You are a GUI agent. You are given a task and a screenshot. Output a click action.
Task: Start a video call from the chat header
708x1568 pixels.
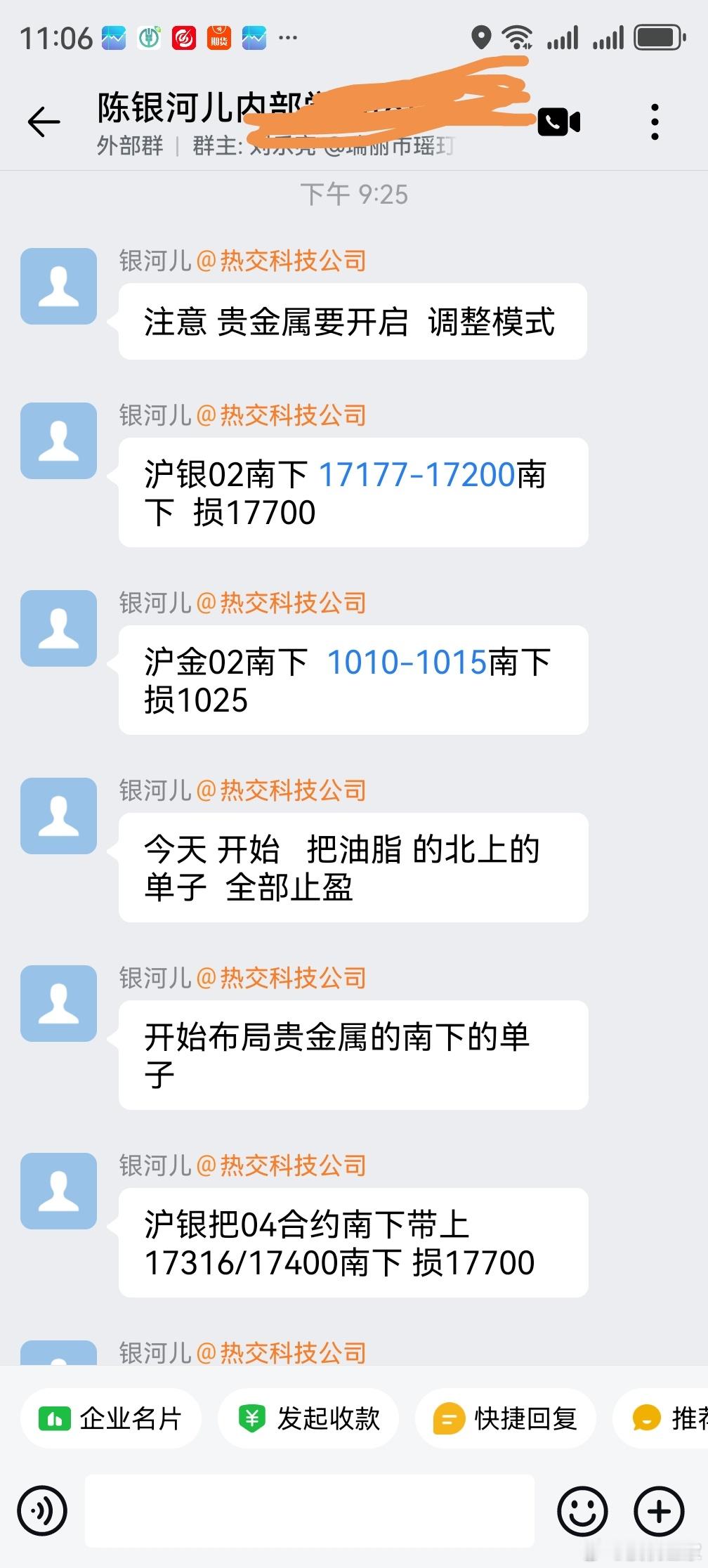point(558,121)
